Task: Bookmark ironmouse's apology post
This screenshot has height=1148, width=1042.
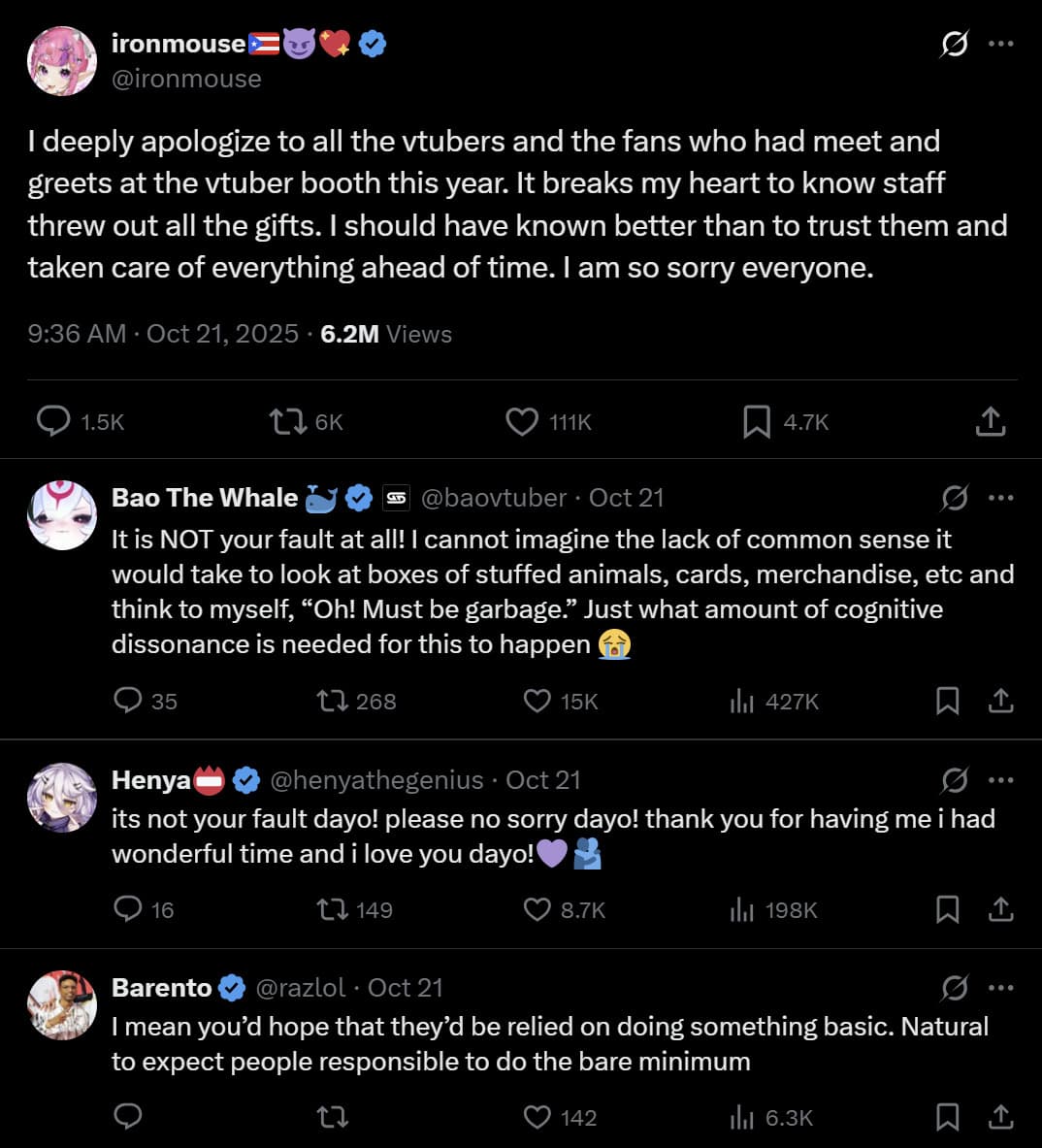Action: coord(756,421)
